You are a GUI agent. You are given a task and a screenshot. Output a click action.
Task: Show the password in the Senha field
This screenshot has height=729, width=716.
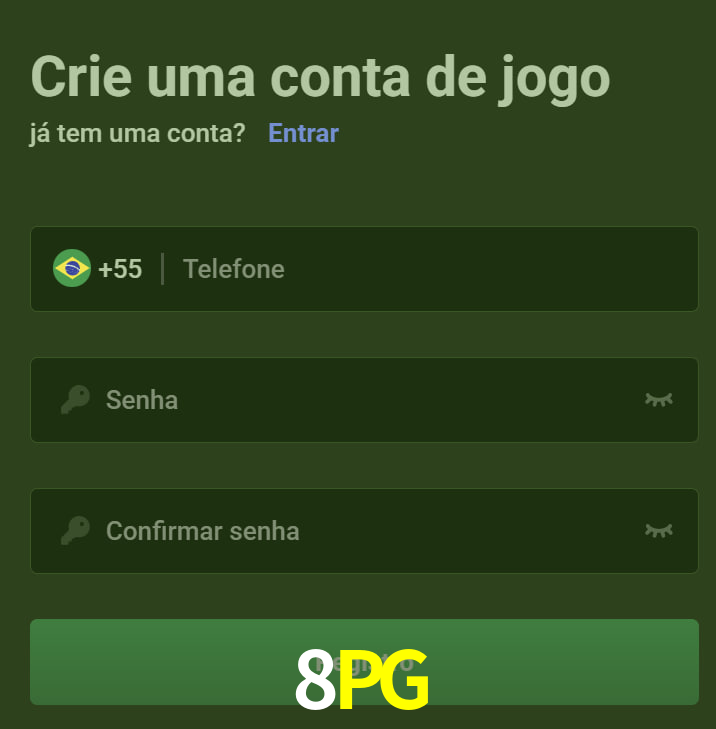pyautogui.click(x=658, y=400)
